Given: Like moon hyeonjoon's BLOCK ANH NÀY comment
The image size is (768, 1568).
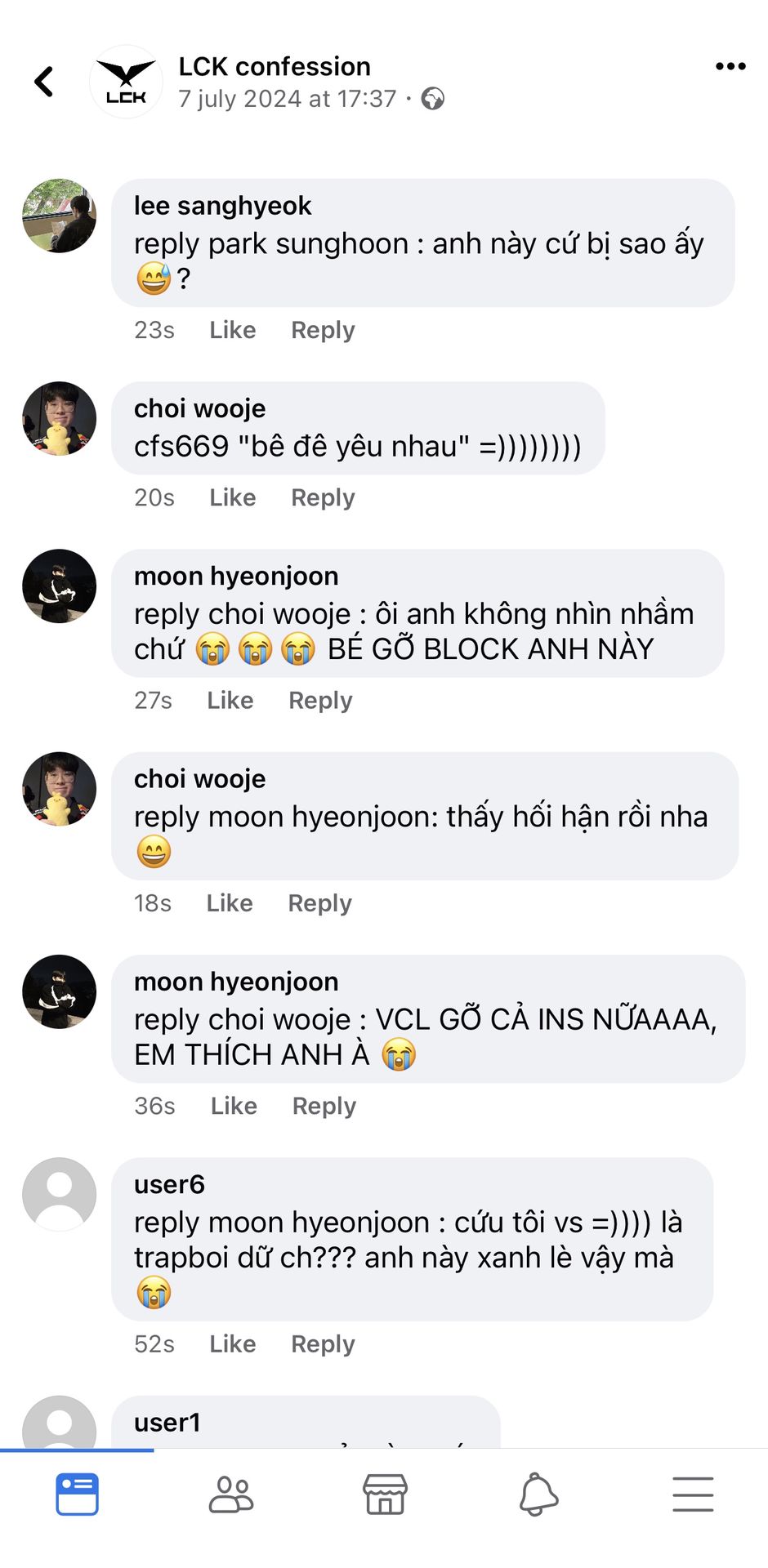Looking at the screenshot, I should pos(230,700).
